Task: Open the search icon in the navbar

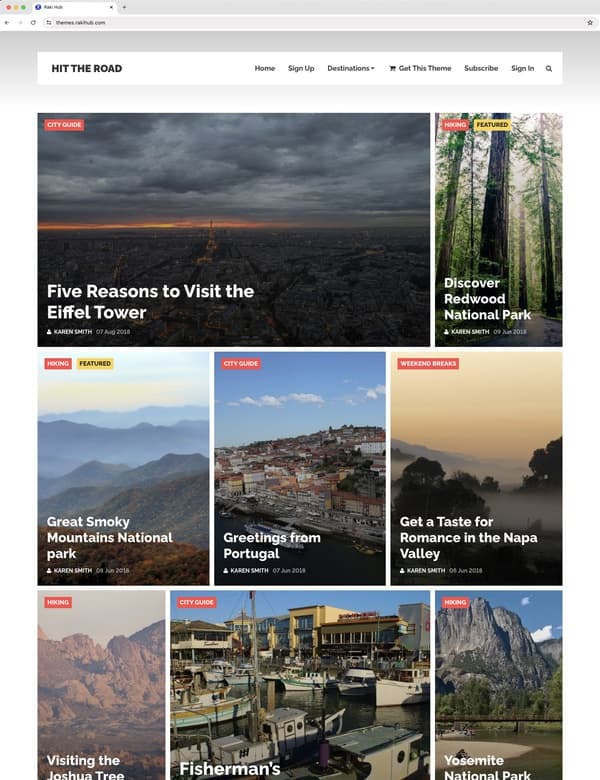Action: point(549,69)
